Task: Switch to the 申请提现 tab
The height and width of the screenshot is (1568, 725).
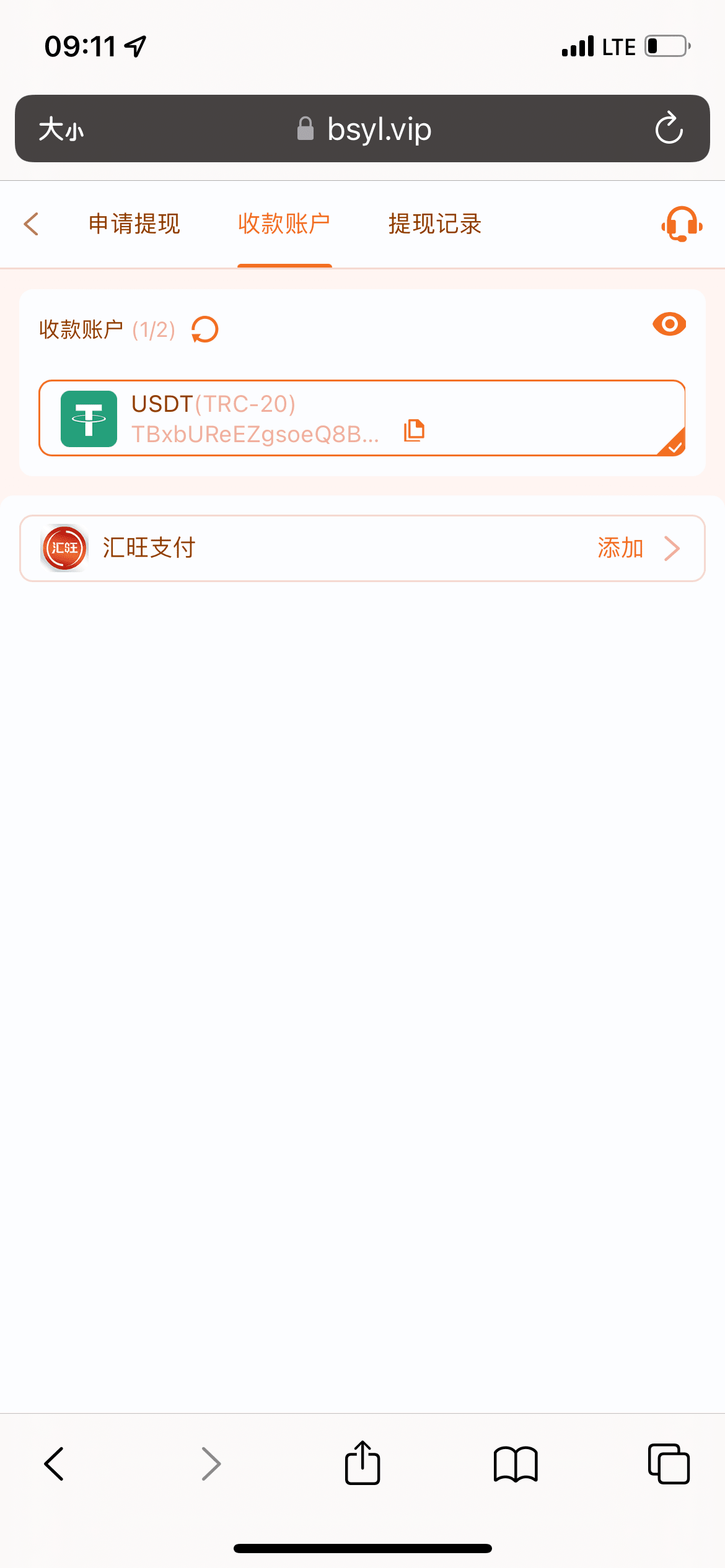Action: coord(134,224)
